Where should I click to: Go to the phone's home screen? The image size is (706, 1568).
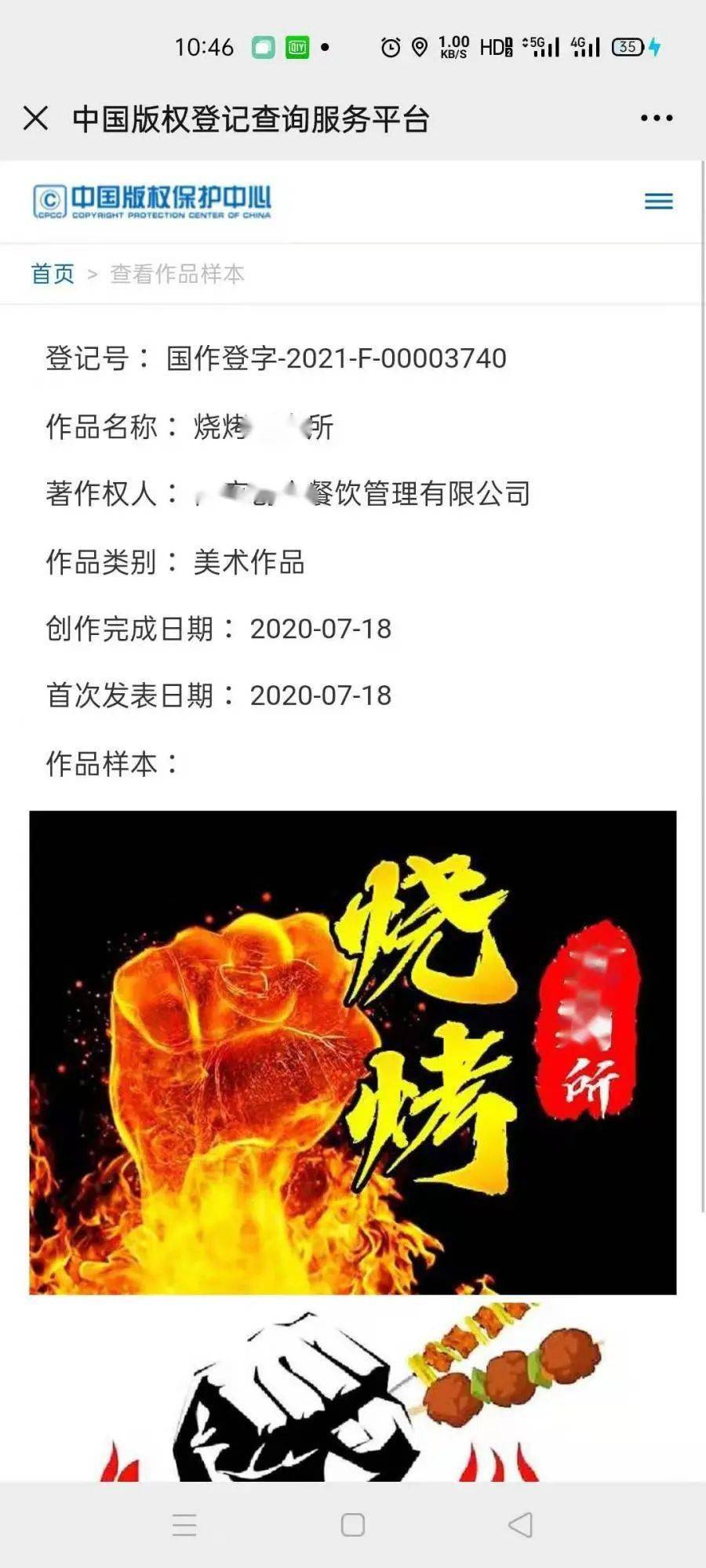click(x=353, y=1524)
